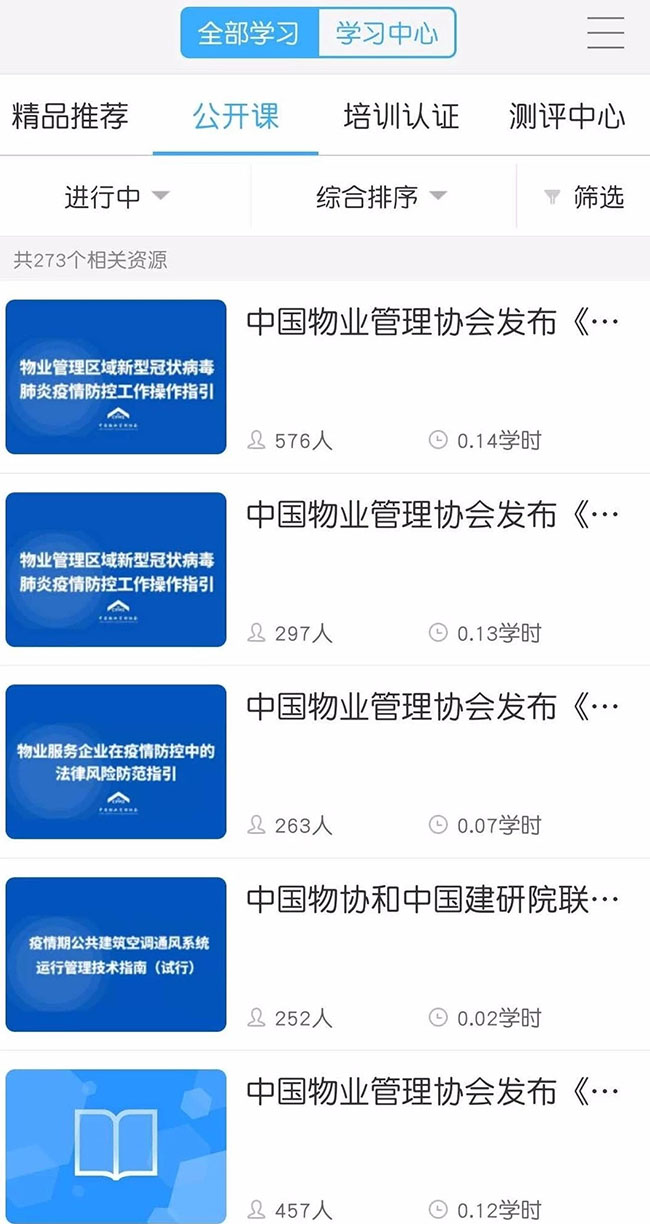The width and height of the screenshot is (650, 1224).
Task: Go to the 精品推荐 tab
Action: (x=70, y=116)
